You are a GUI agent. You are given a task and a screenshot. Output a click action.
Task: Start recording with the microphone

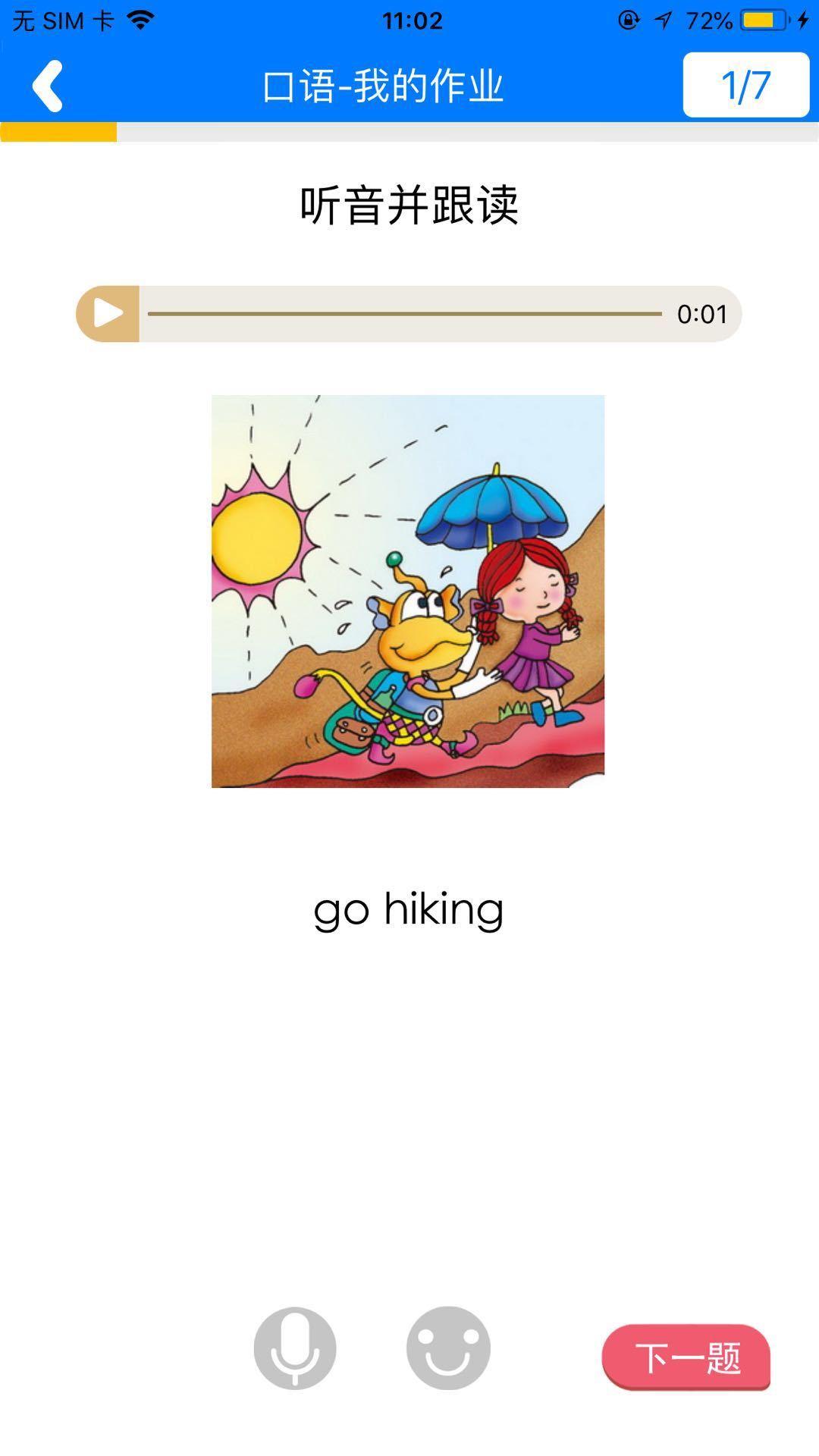[x=295, y=1348]
